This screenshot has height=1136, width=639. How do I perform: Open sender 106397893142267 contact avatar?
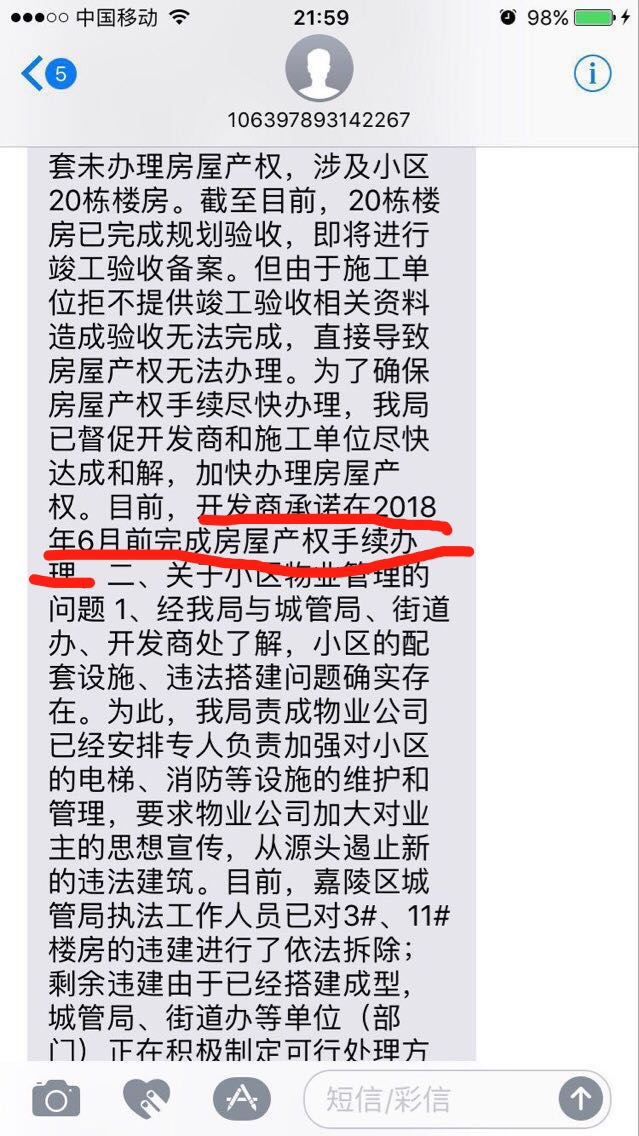tap(319, 72)
